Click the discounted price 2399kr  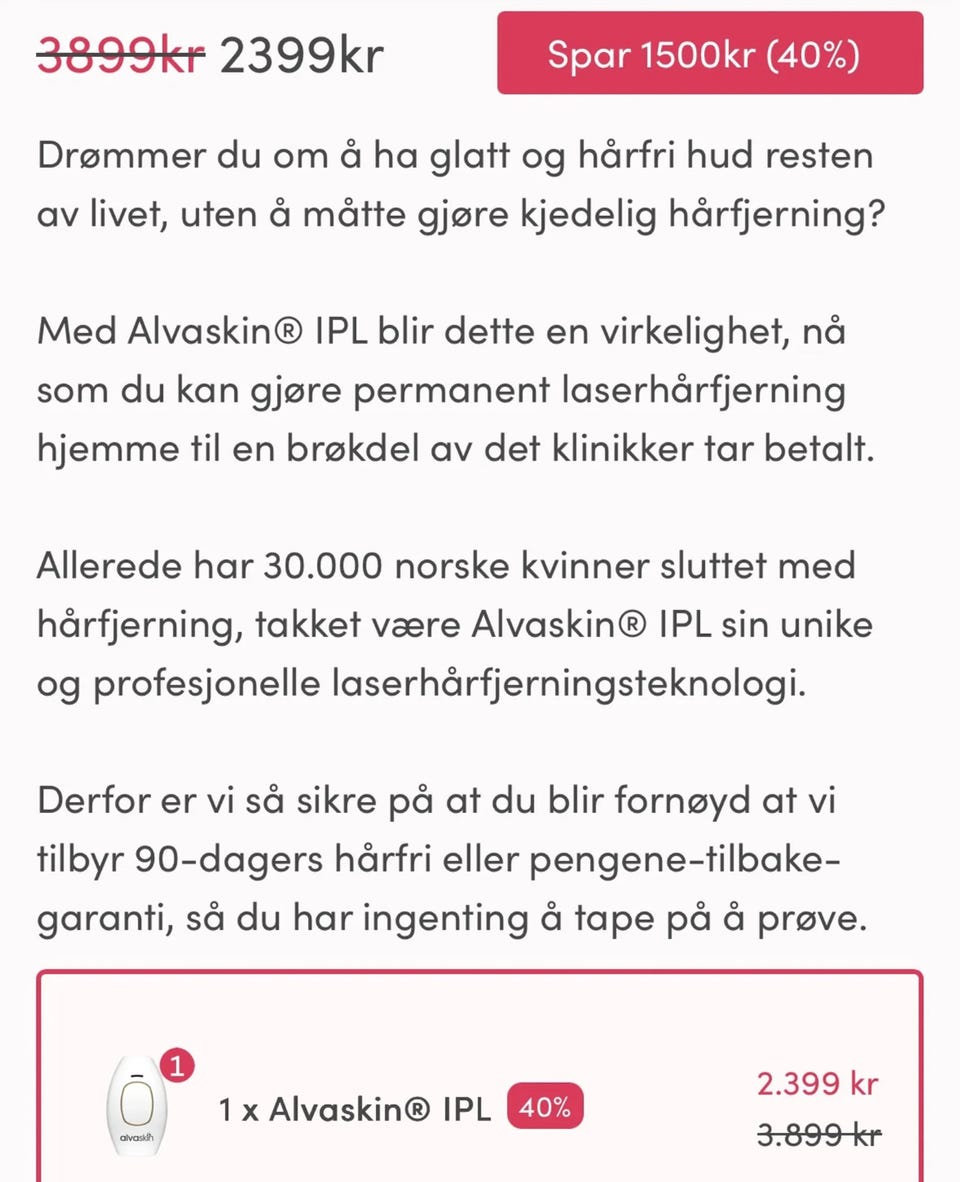pos(301,55)
